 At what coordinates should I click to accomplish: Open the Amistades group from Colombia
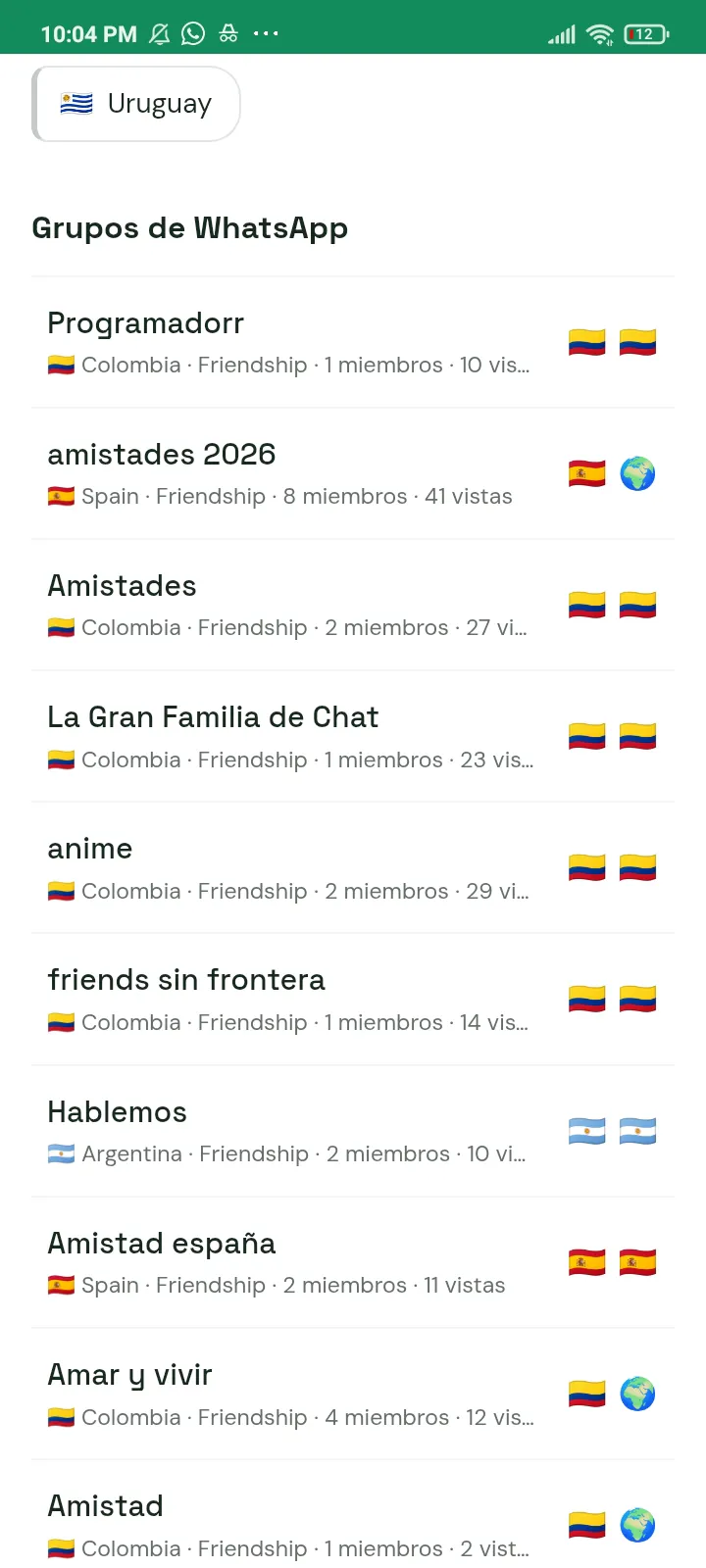click(353, 605)
